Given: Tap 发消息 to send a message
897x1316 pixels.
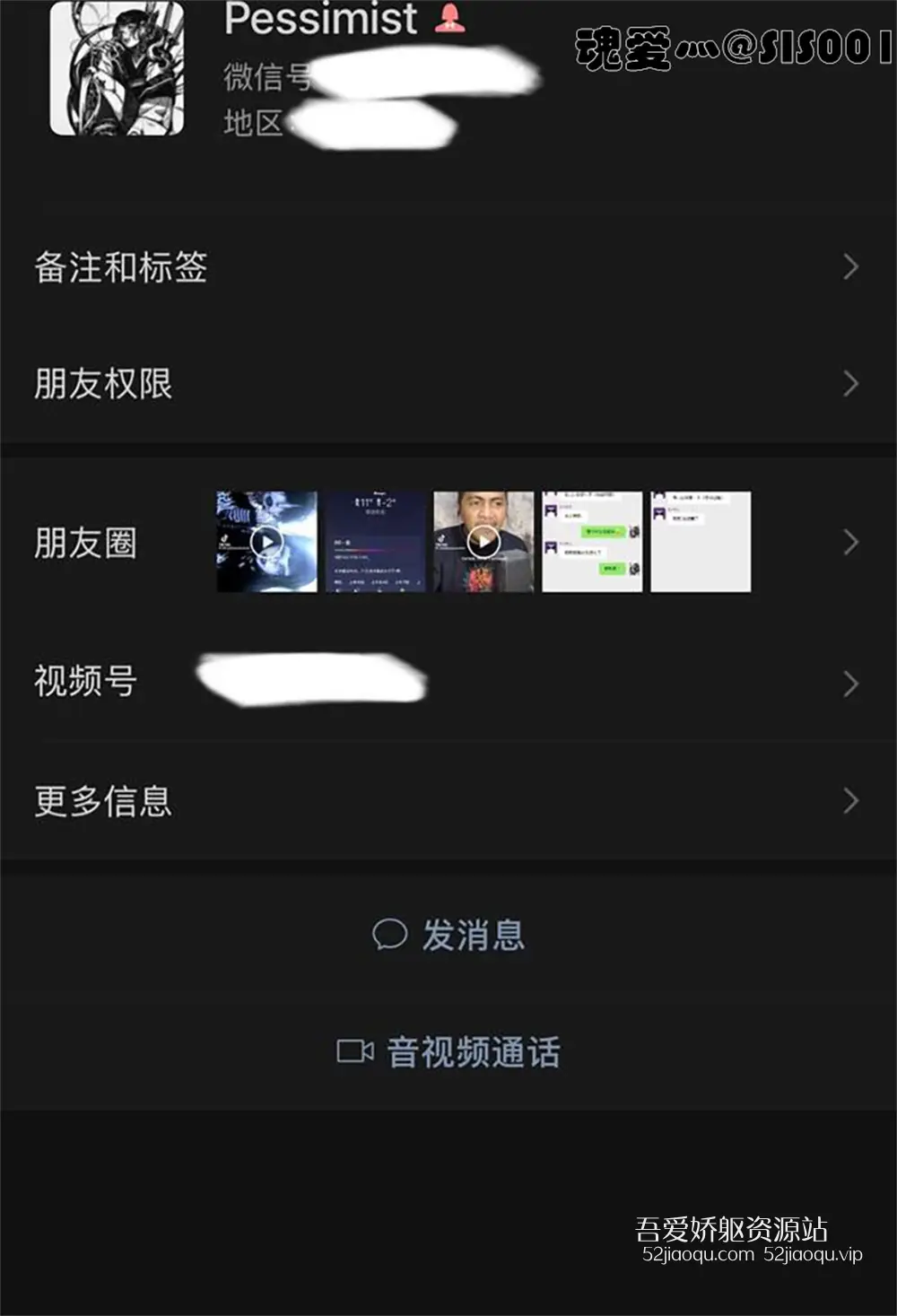Looking at the screenshot, I should pyautogui.click(x=448, y=935).
